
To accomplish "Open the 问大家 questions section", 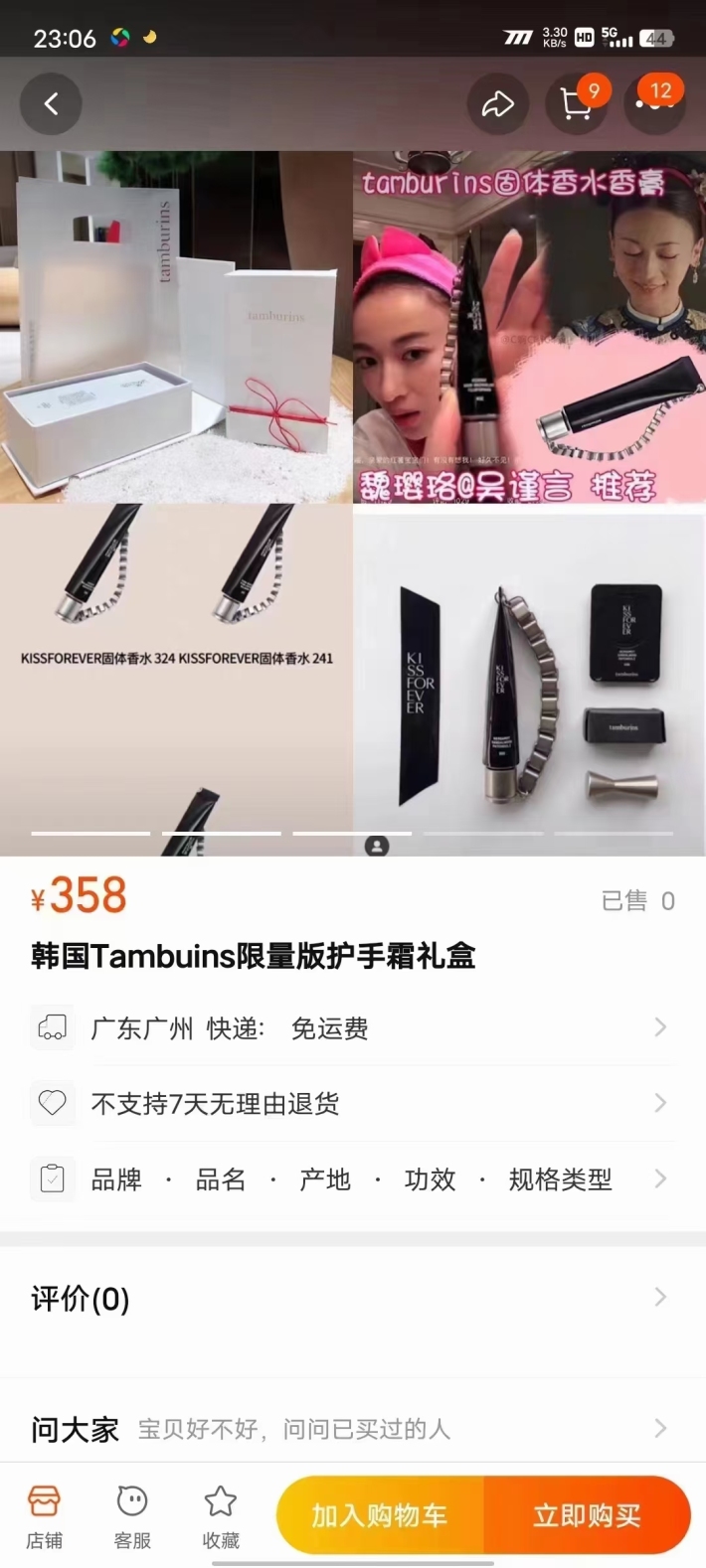I will (x=353, y=1429).
